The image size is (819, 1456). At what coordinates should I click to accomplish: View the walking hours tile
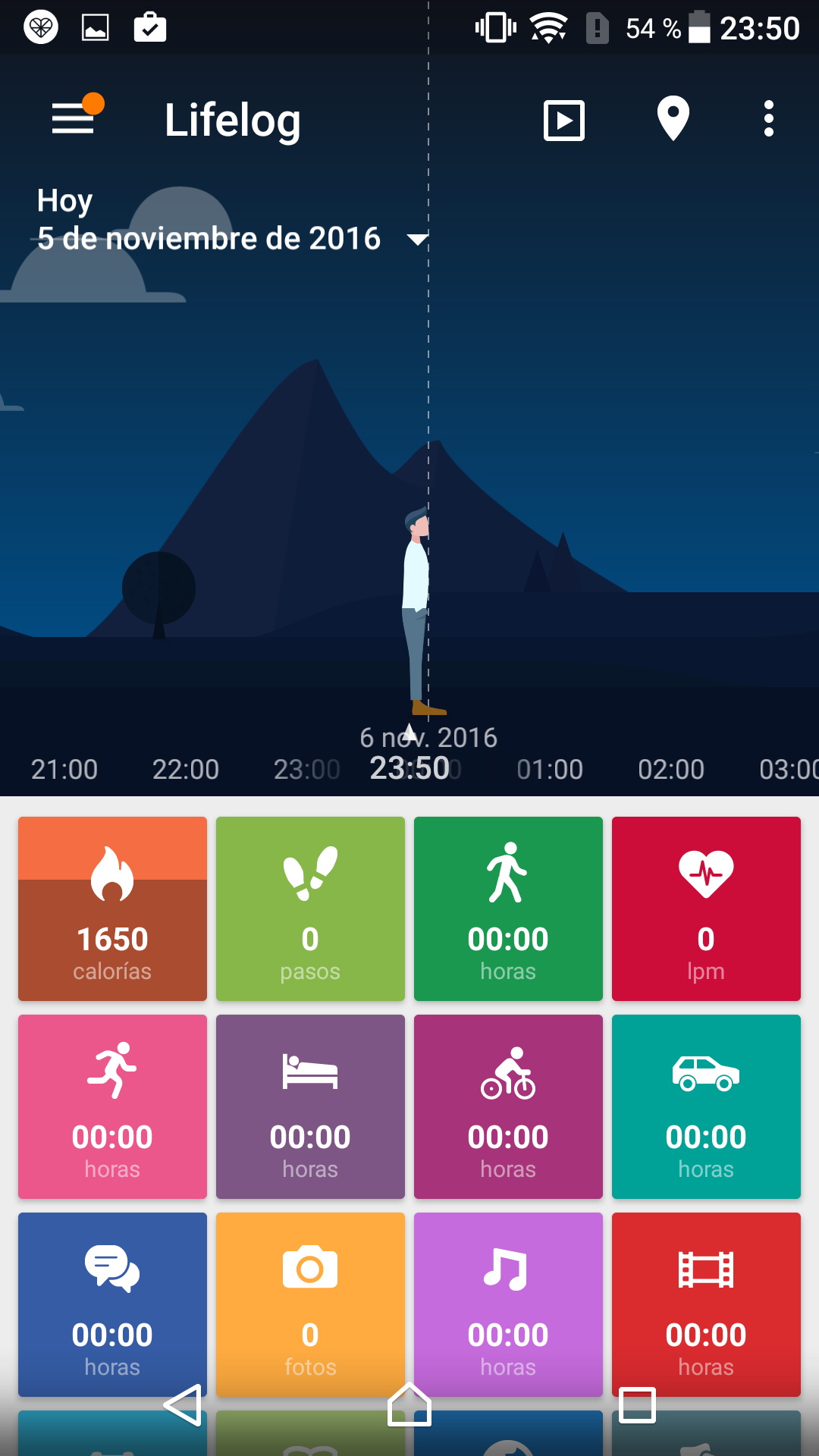click(508, 908)
